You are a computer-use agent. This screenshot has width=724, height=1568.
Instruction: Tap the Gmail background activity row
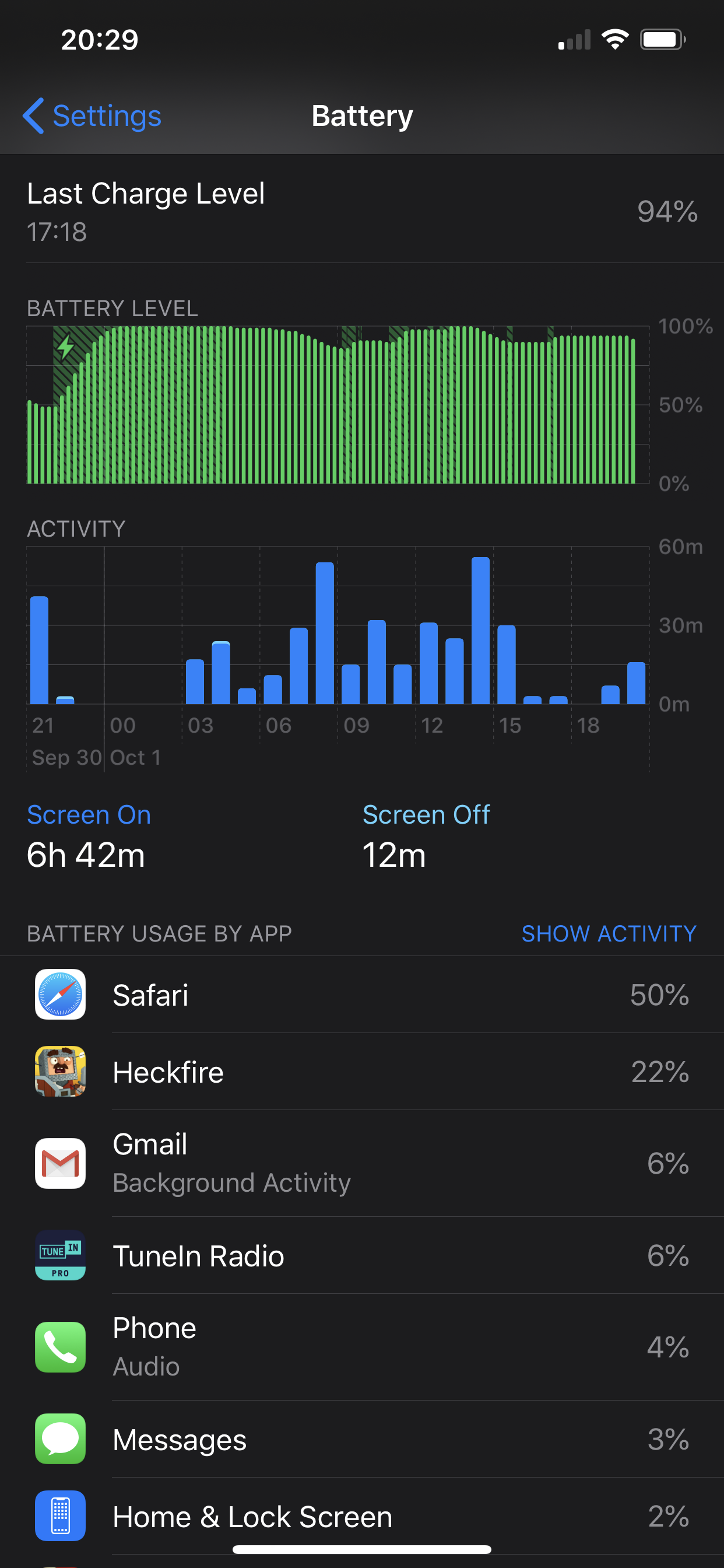tap(362, 1163)
